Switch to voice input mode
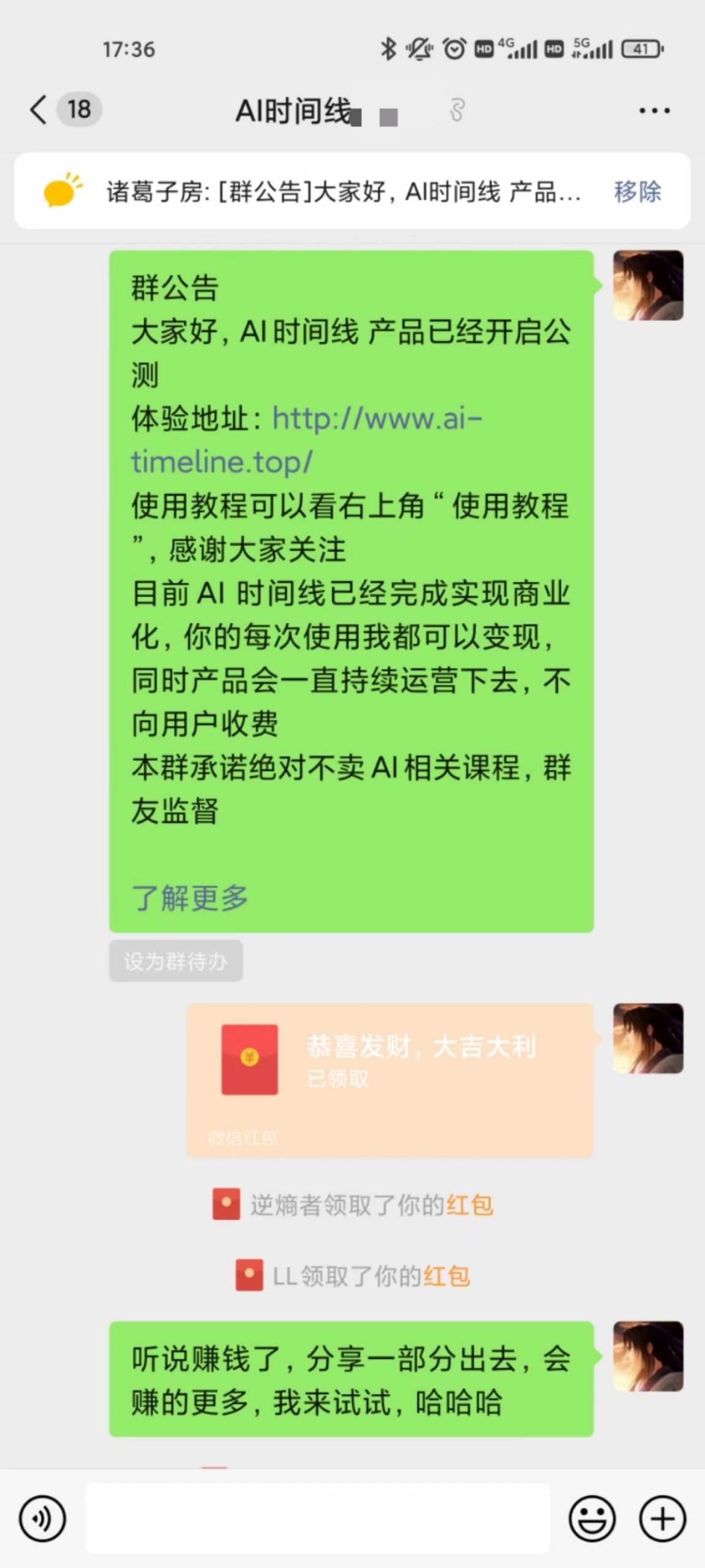Image resolution: width=705 pixels, height=1568 pixels. click(x=42, y=1518)
